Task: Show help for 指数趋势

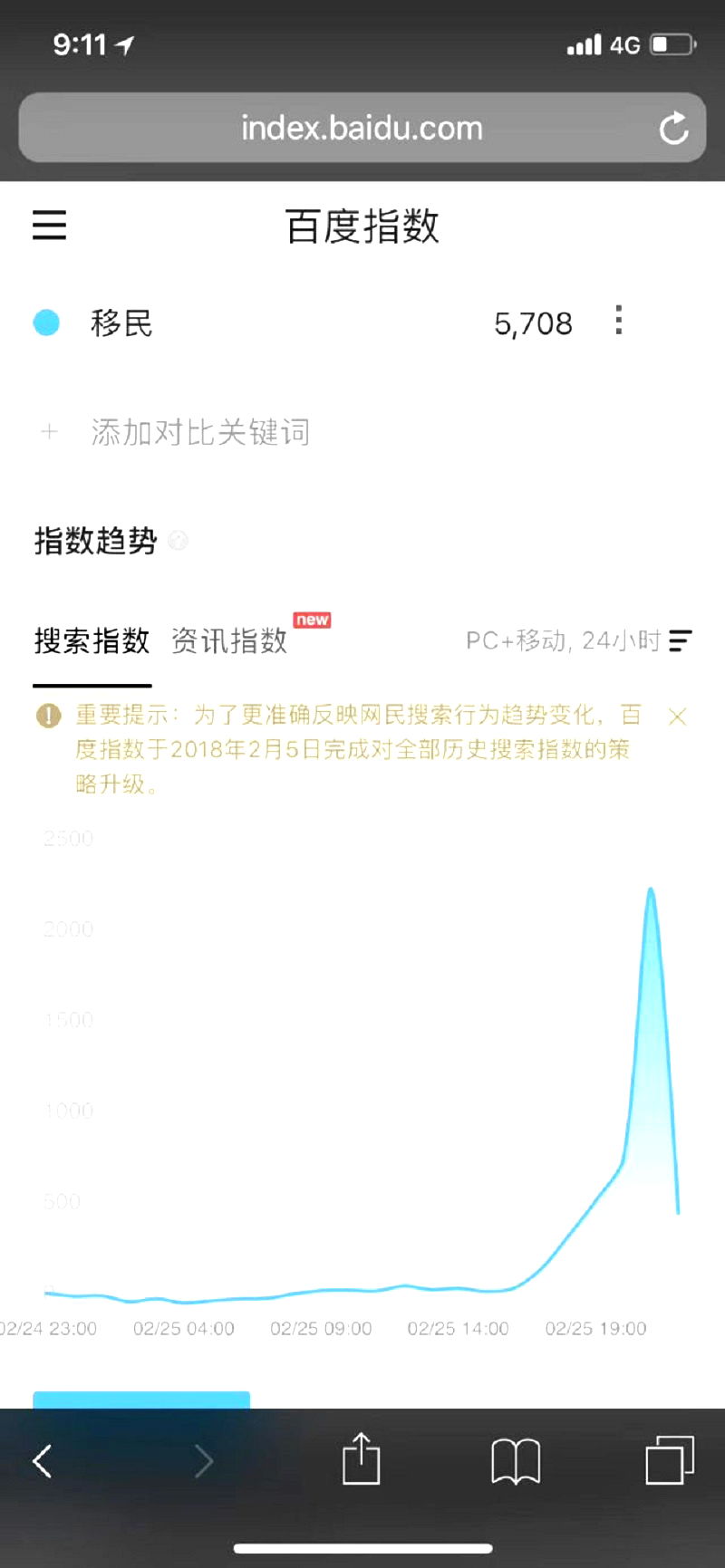Action: click(x=179, y=541)
